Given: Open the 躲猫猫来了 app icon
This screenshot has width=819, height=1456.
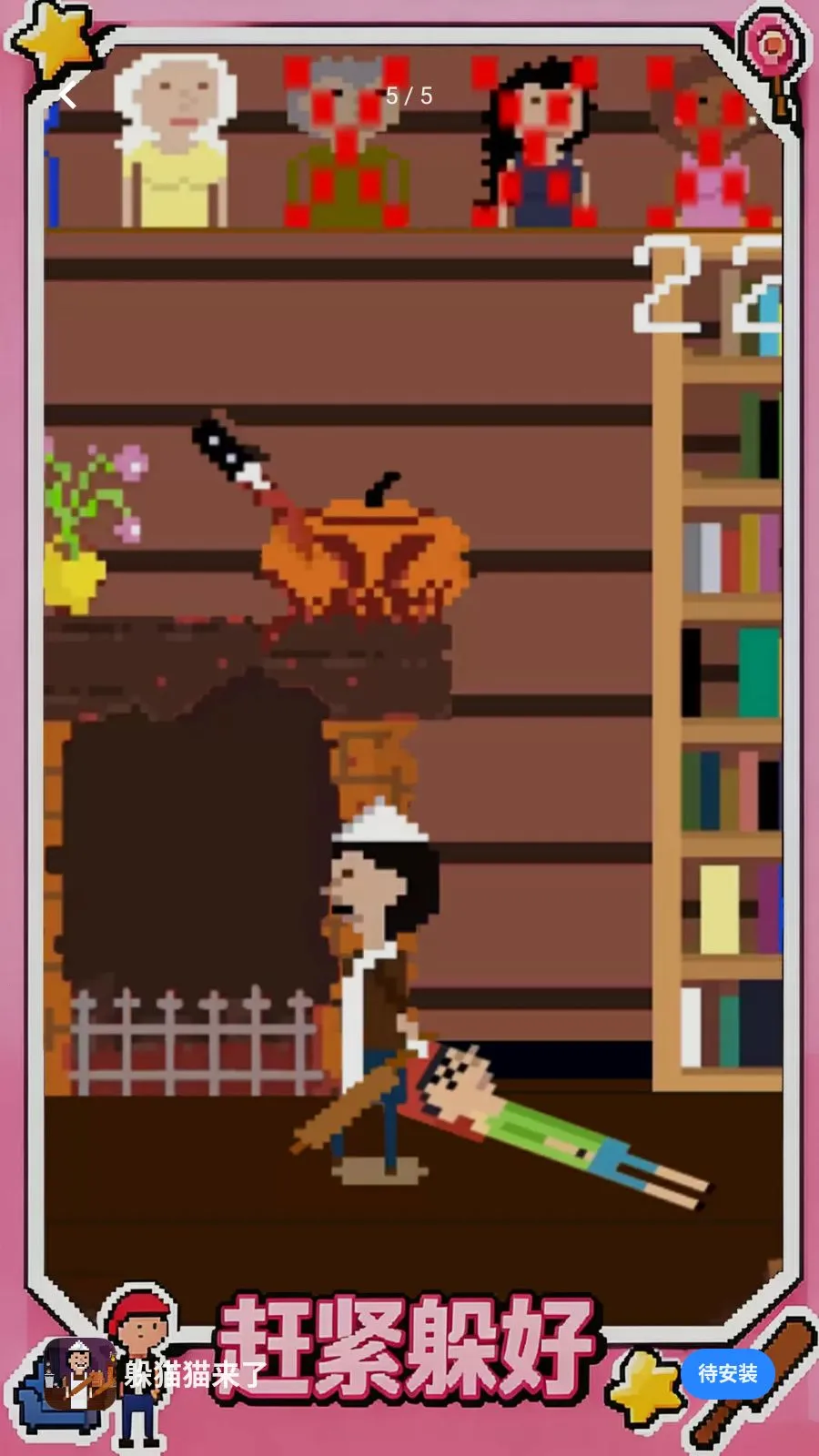Looking at the screenshot, I should point(80,1373).
